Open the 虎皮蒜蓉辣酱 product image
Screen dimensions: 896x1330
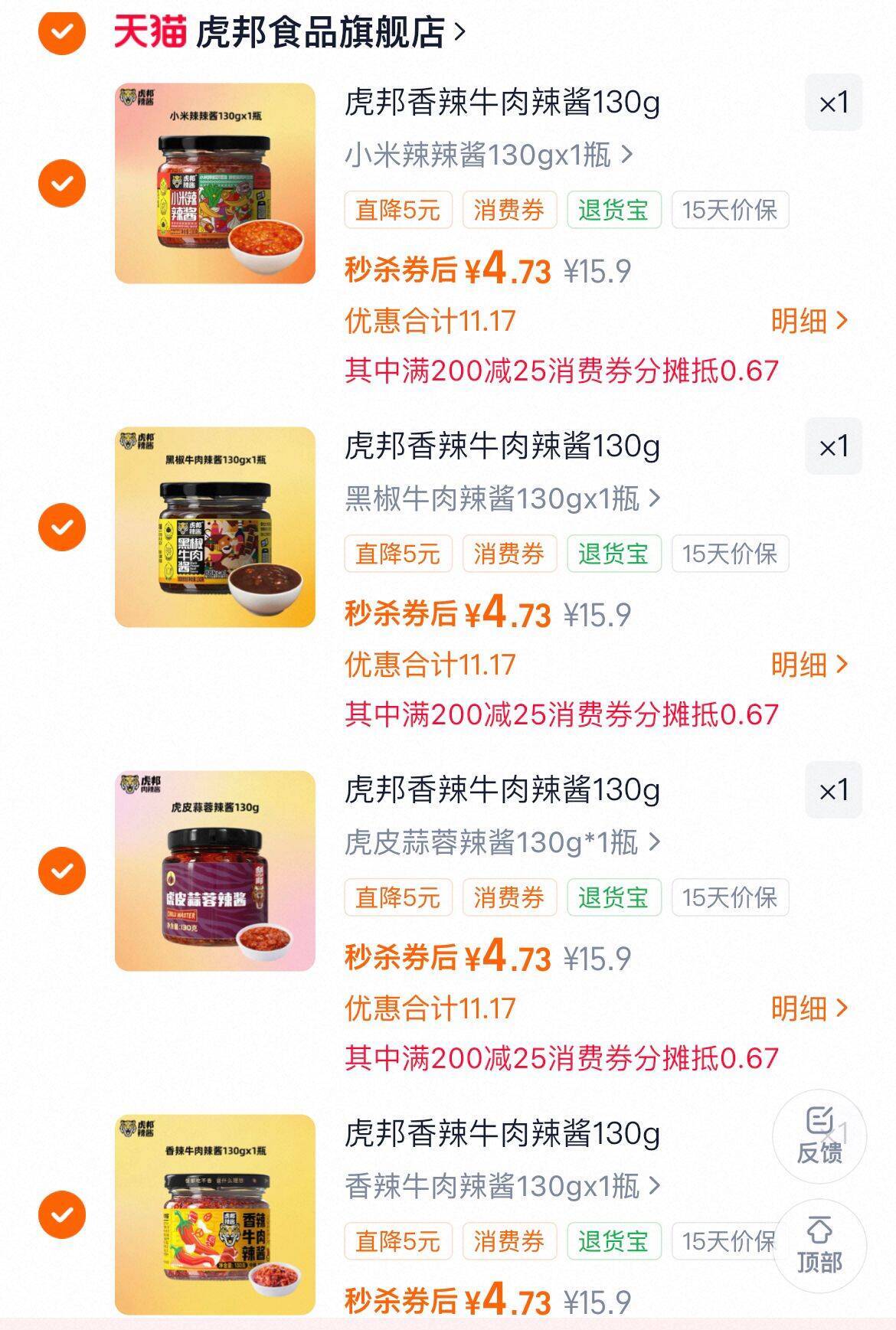pyautogui.click(x=215, y=871)
